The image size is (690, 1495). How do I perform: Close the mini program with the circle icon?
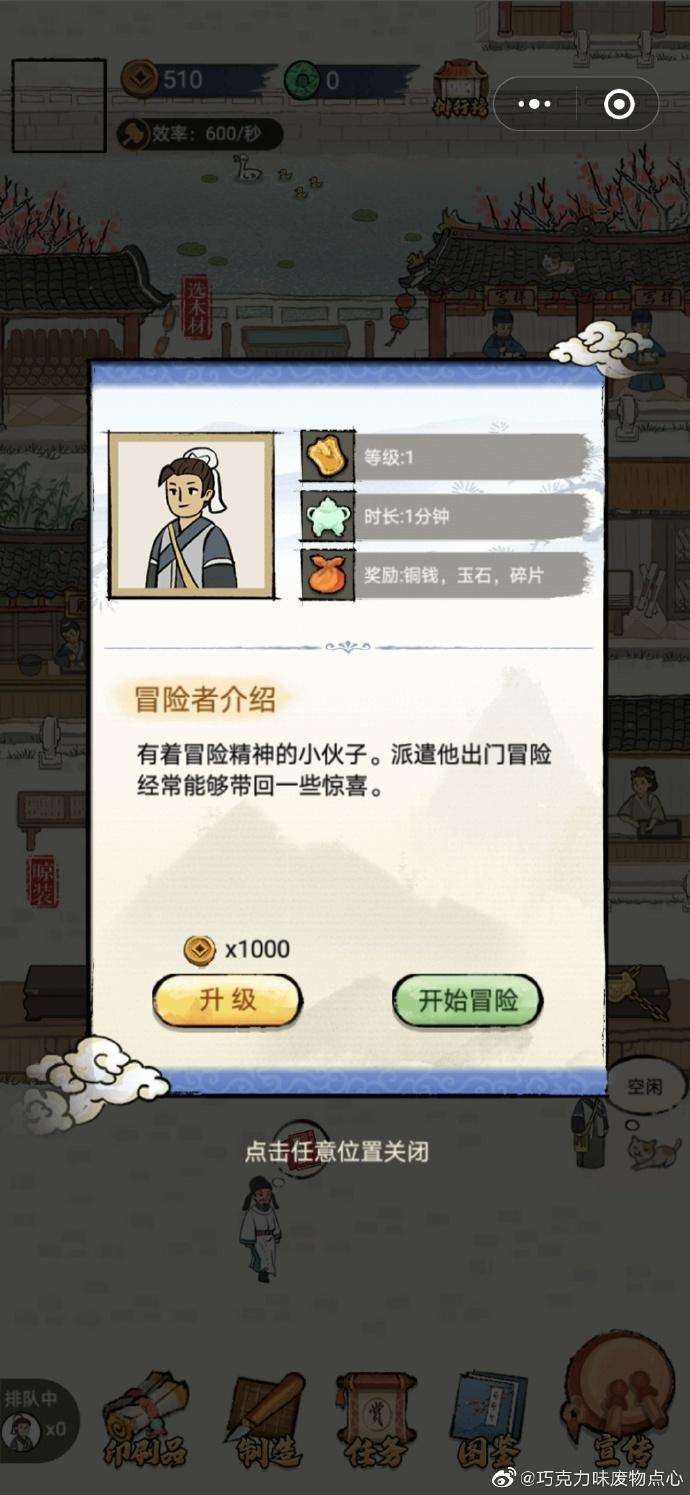click(619, 104)
